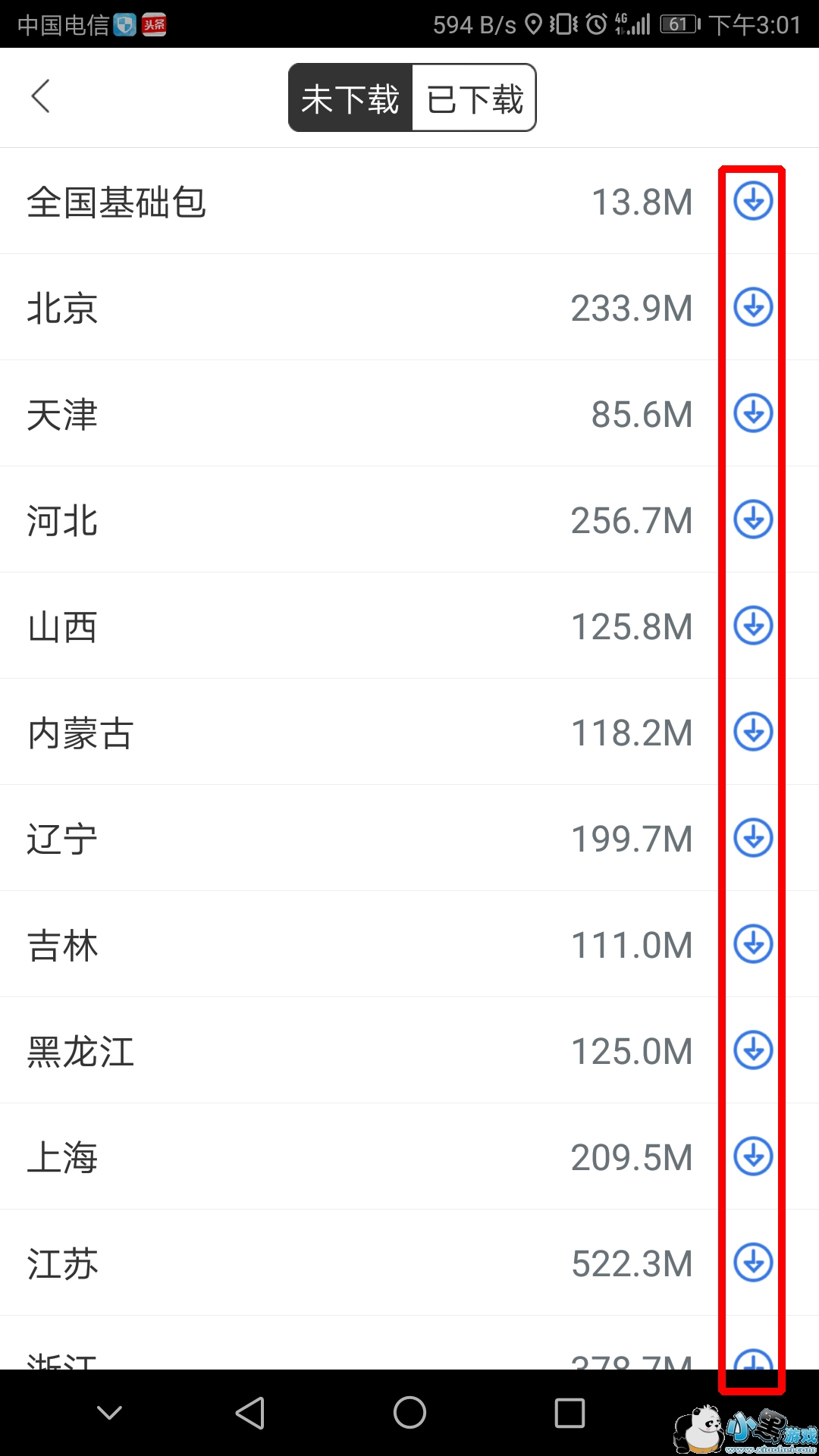Download the 天津 map package
The height and width of the screenshot is (1456, 819).
coord(753,413)
